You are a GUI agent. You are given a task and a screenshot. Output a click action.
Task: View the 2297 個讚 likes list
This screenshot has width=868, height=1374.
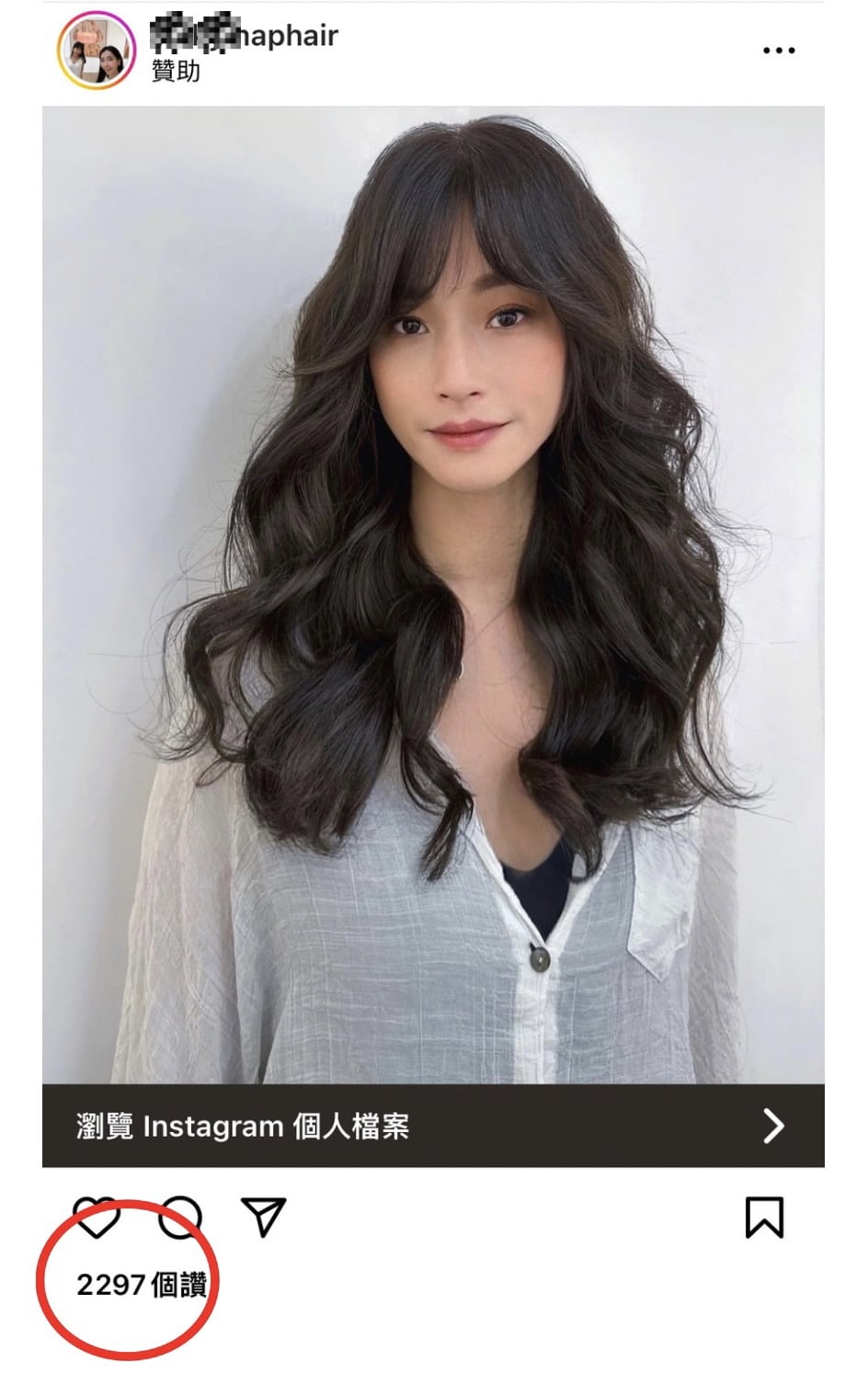(141, 1285)
